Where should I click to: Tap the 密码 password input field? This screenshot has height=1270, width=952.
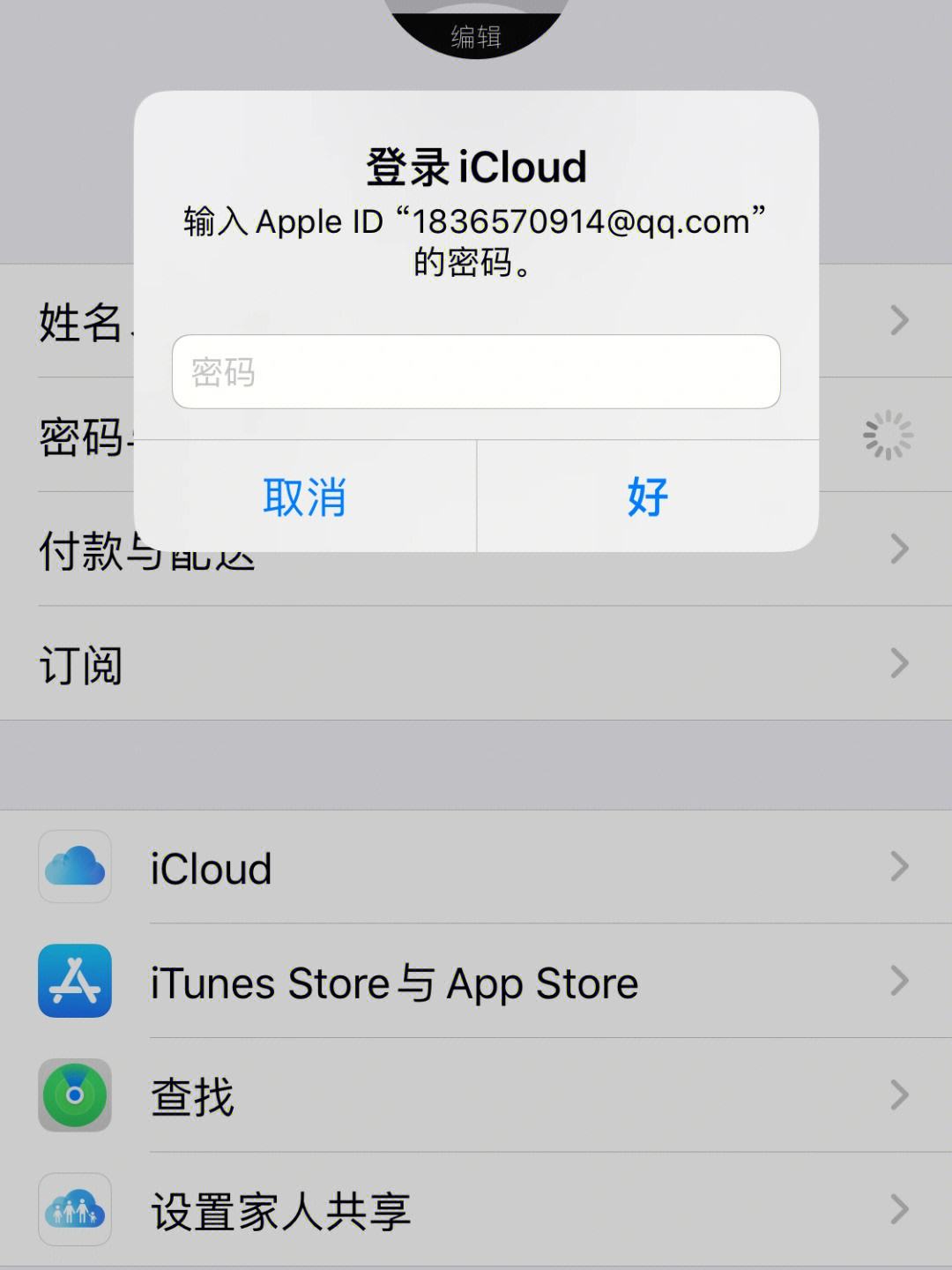(x=476, y=371)
